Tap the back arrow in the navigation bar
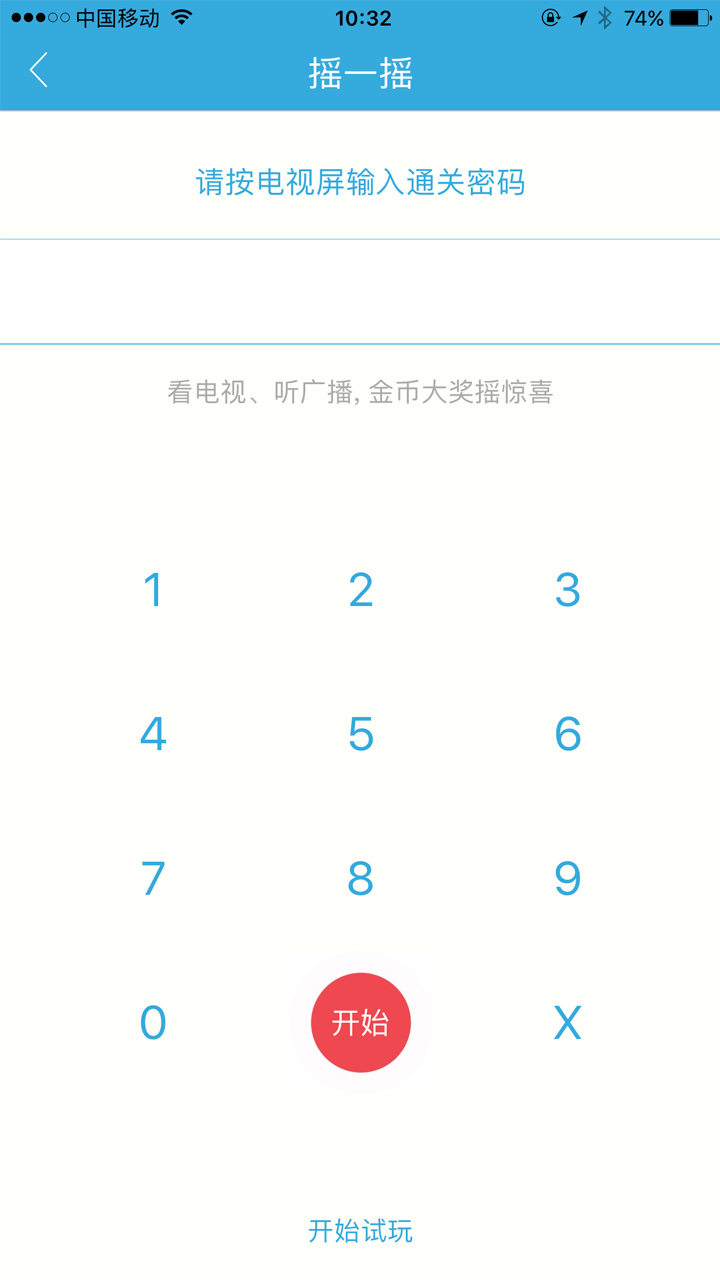 click(x=36, y=71)
